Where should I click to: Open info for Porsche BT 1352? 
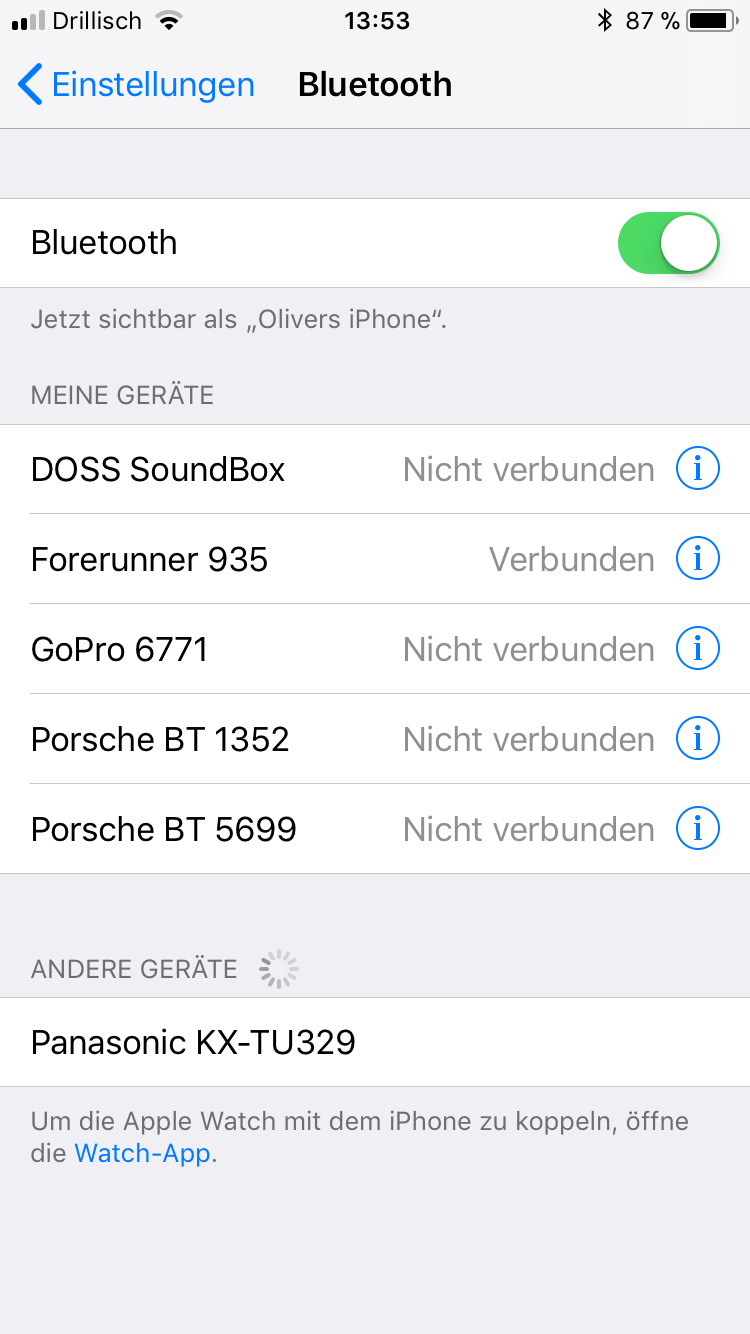(698, 739)
